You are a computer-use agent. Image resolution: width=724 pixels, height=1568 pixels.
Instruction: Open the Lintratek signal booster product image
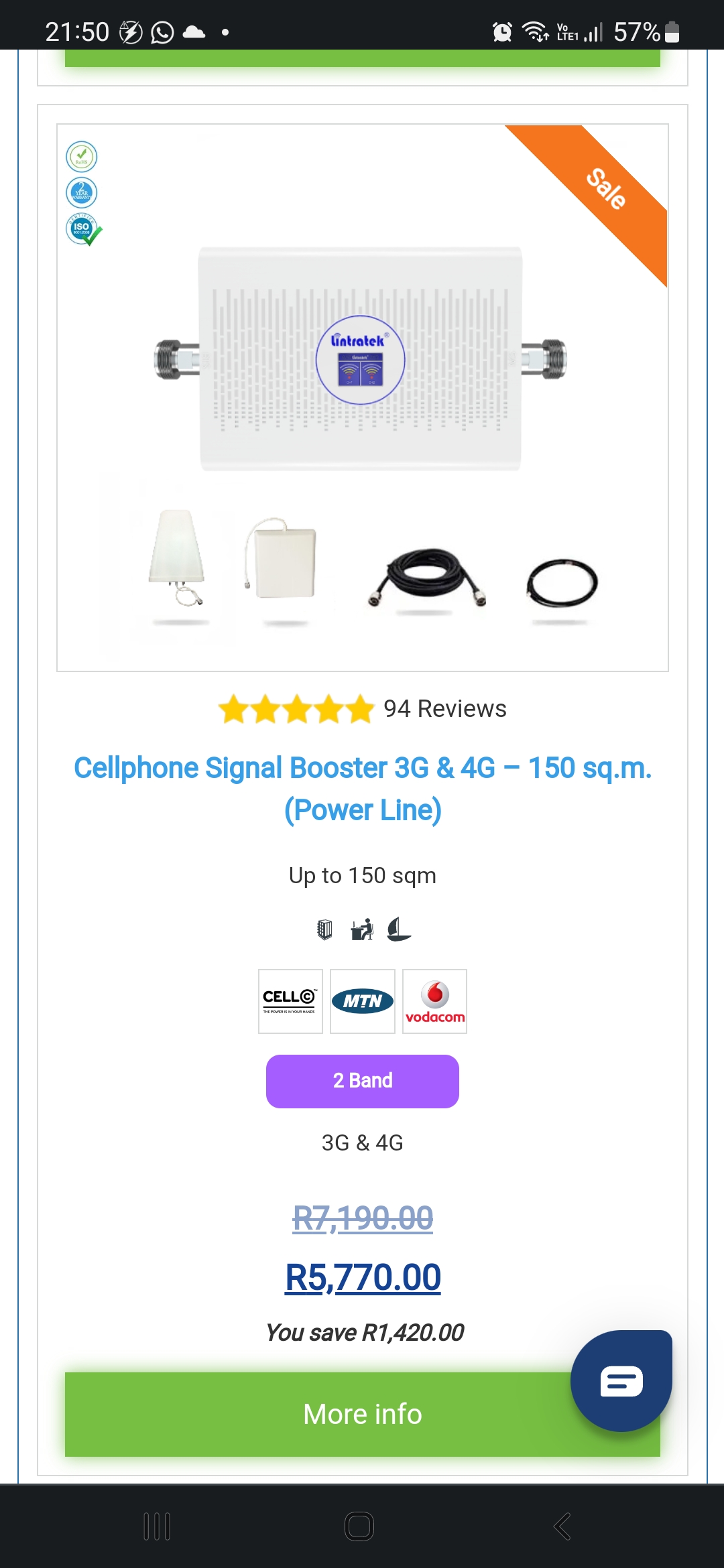(x=362, y=397)
